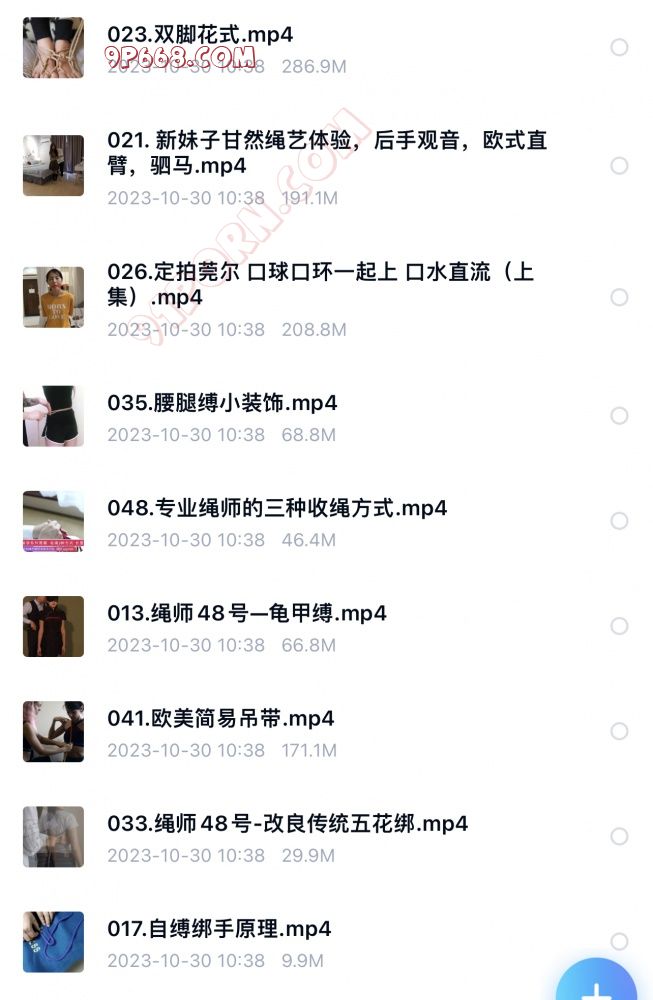Image resolution: width=653 pixels, height=1000 pixels.
Task: Open the file 023.双脚花式.mp4
Action: [200, 35]
